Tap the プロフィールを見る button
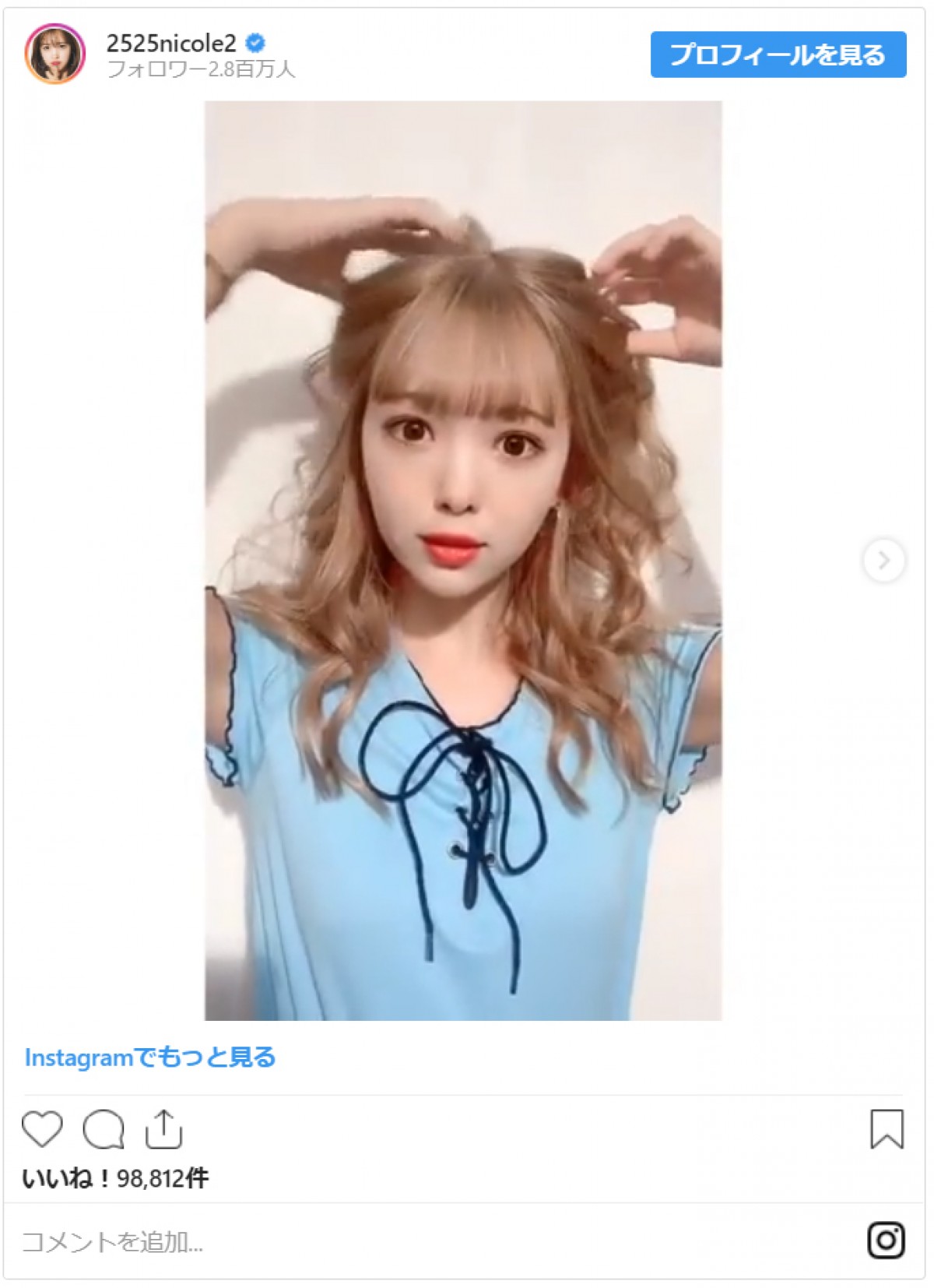This screenshot has width=934, height=1288. [x=778, y=55]
